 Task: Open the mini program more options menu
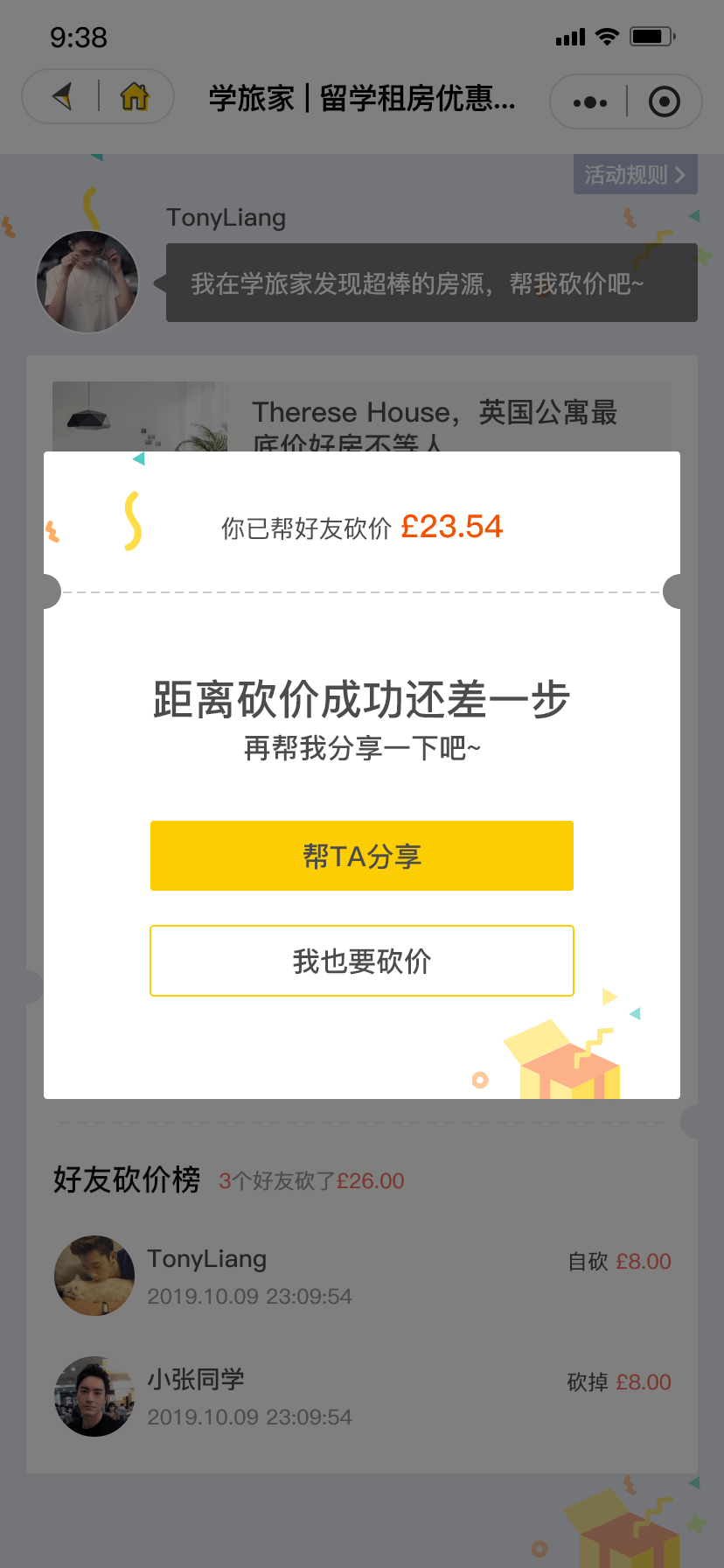590,102
